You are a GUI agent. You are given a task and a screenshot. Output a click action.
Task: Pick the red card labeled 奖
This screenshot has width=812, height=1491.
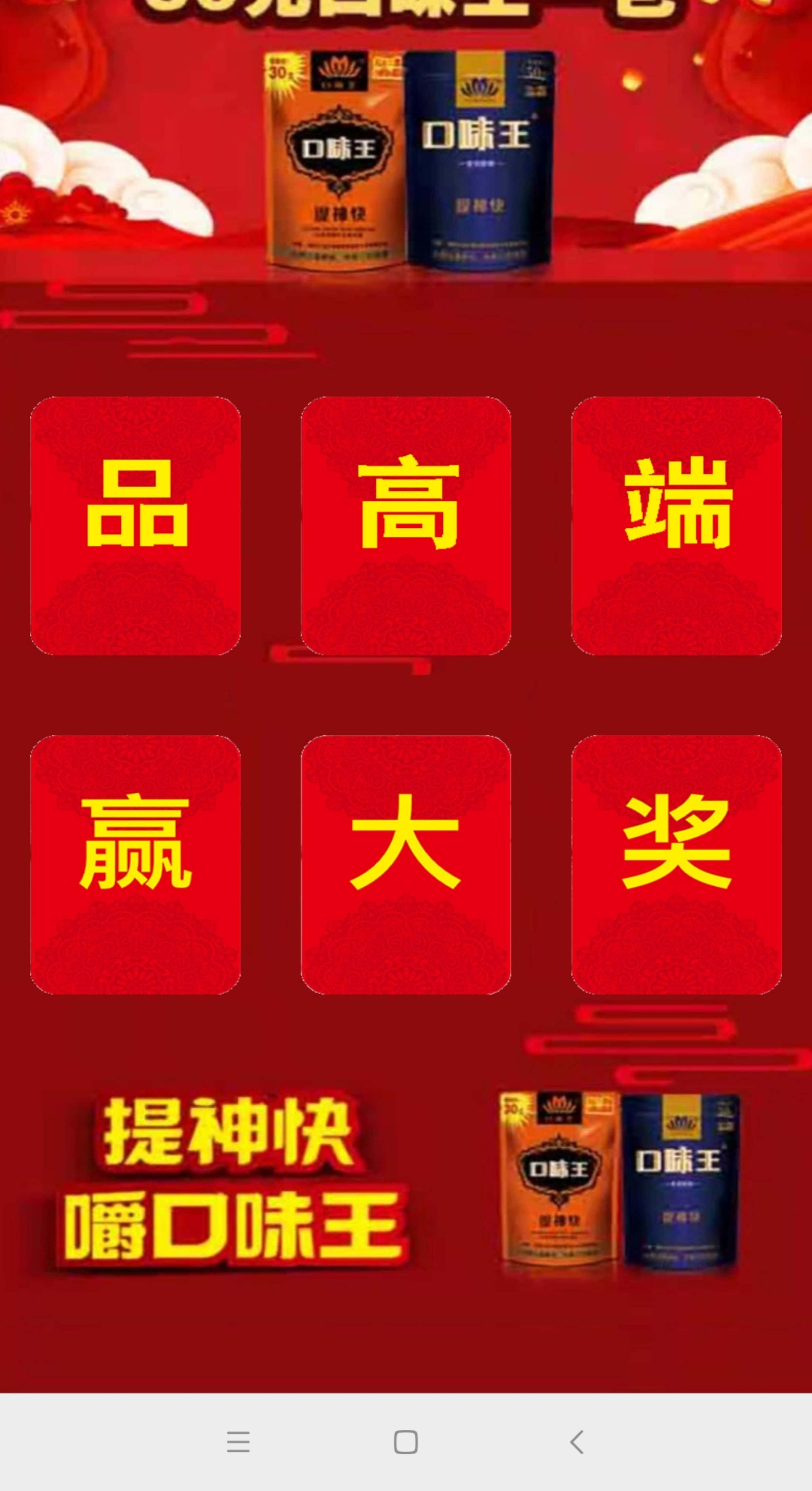pos(676,865)
